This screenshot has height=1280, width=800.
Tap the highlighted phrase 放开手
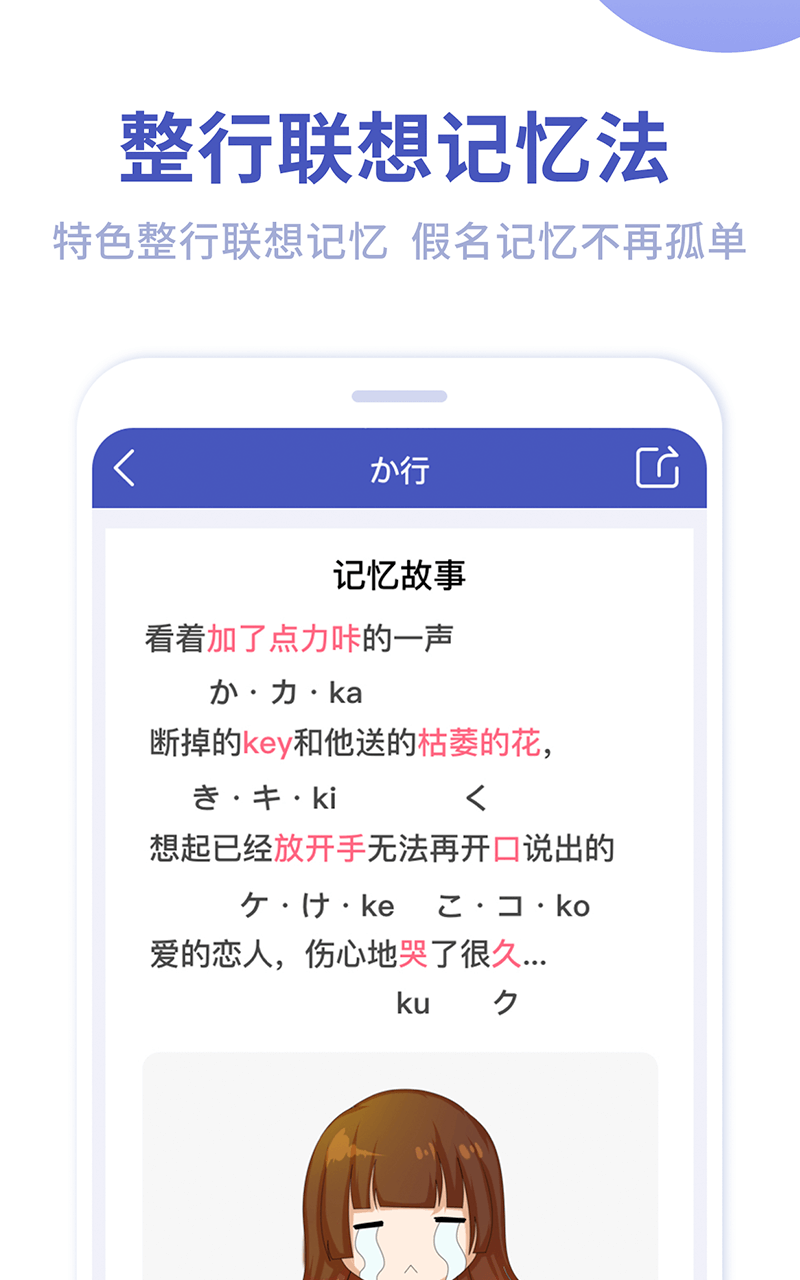[x=318, y=850]
